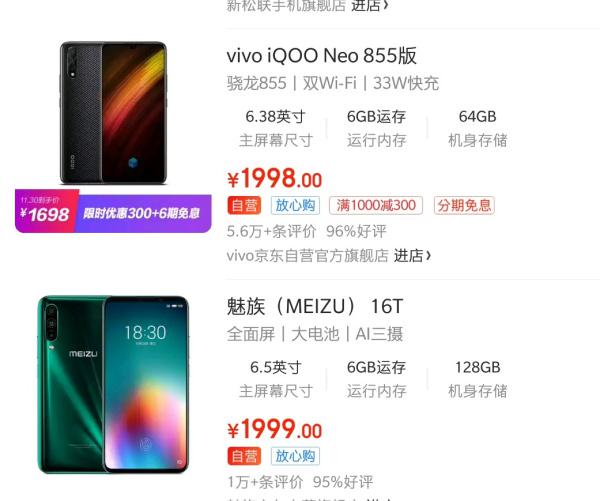Tap the vivo iQOO Neo phone image
The image size is (600, 501).
(x=113, y=112)
